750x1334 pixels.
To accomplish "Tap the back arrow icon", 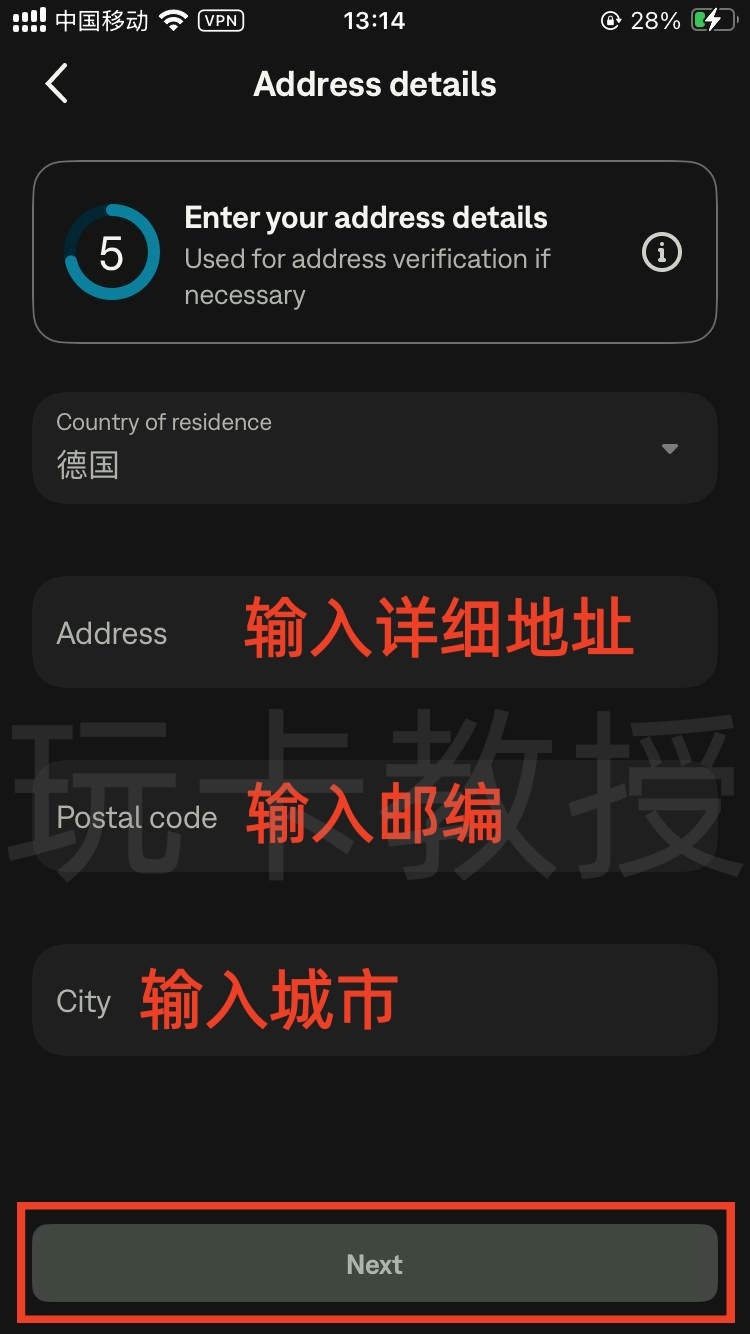I will (x=56, y=84).
